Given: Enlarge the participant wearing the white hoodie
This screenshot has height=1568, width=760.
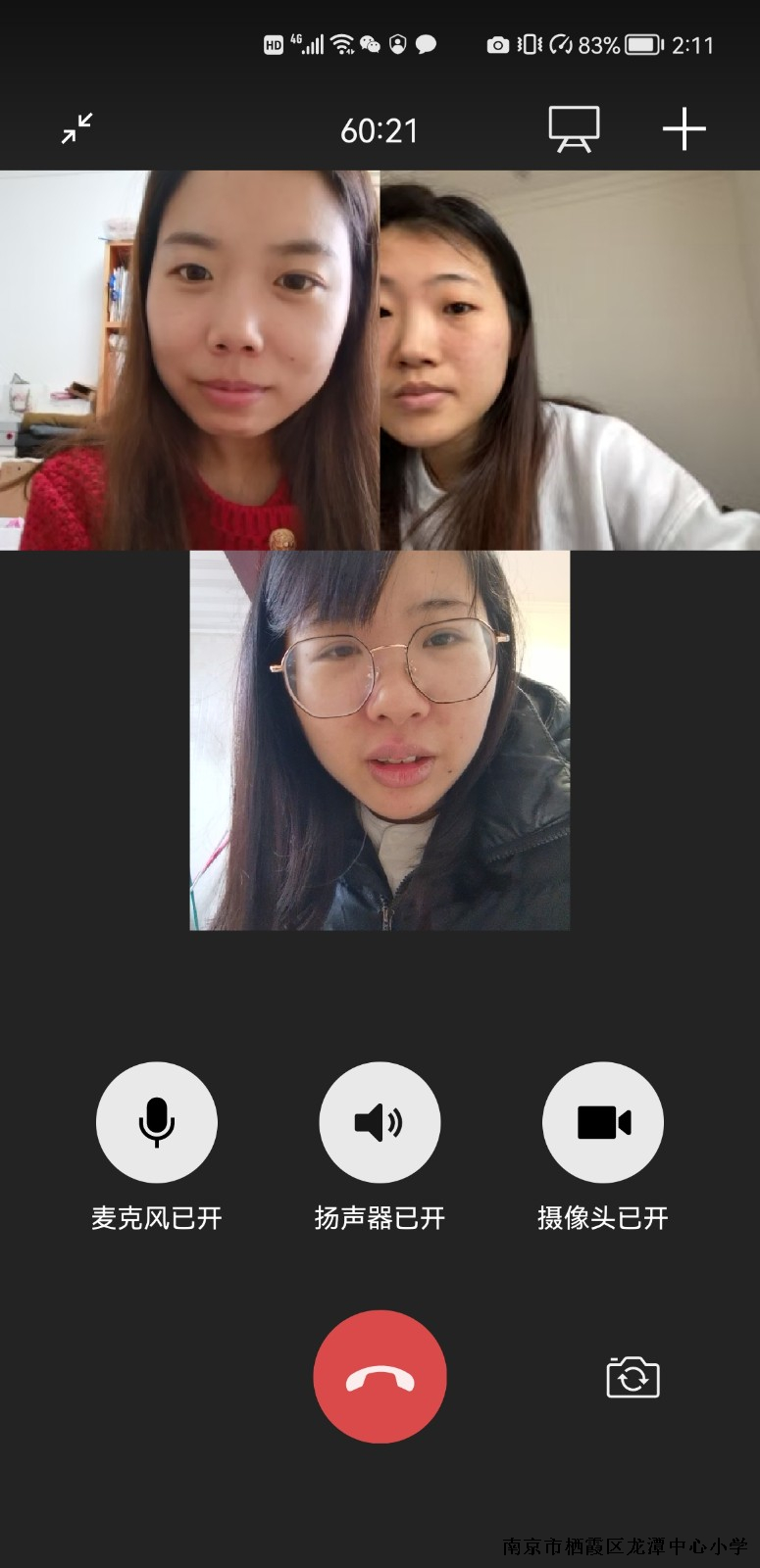Looking at the screenshot, I should (x=570, y=360).
